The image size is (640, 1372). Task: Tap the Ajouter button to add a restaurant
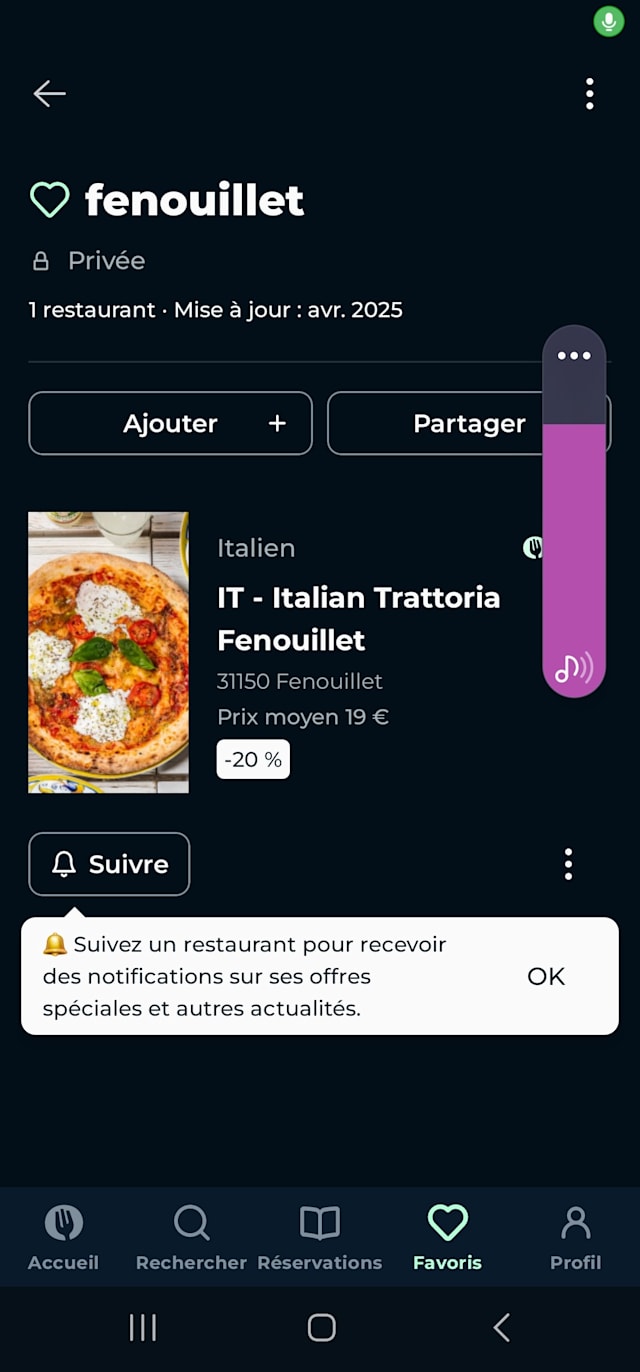tap(170, 423)
